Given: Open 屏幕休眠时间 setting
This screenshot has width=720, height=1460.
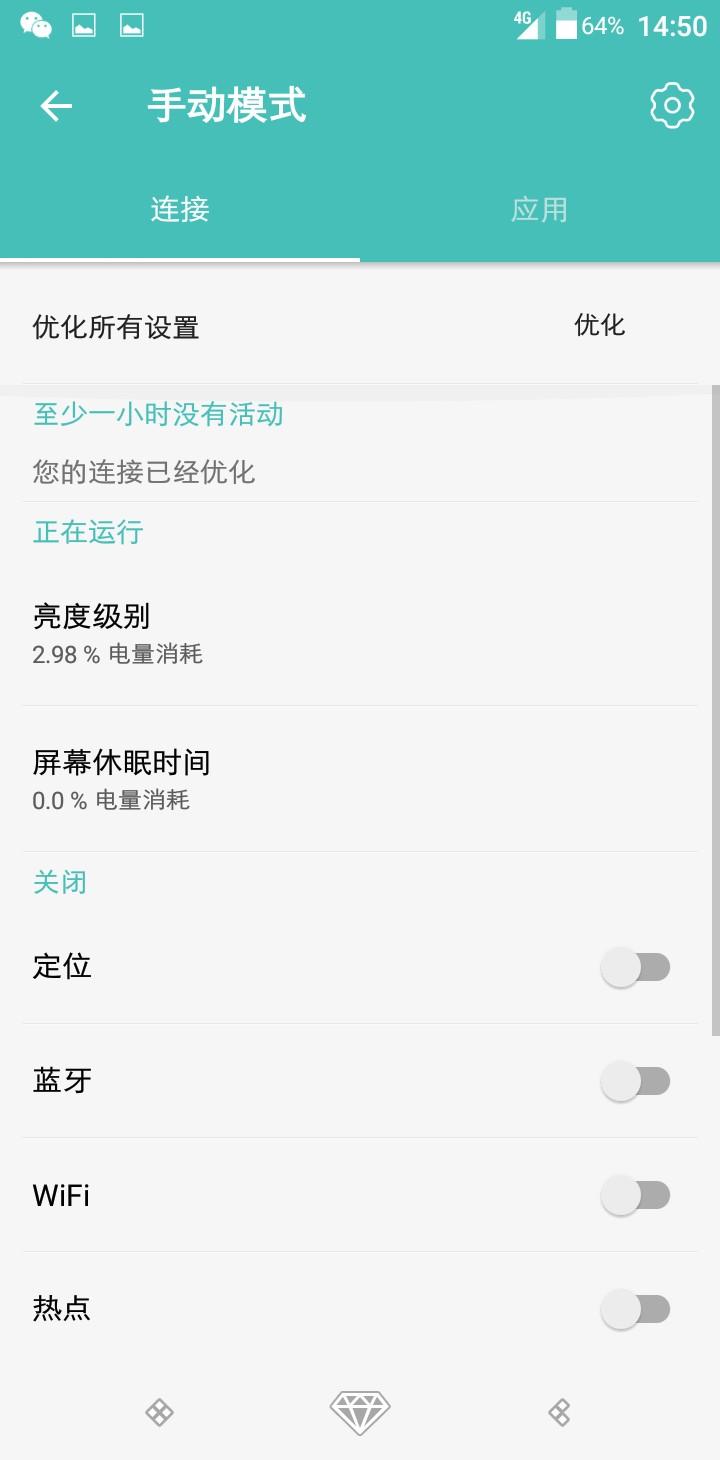Looking at the screenshot, I should [x=360, y=780].
